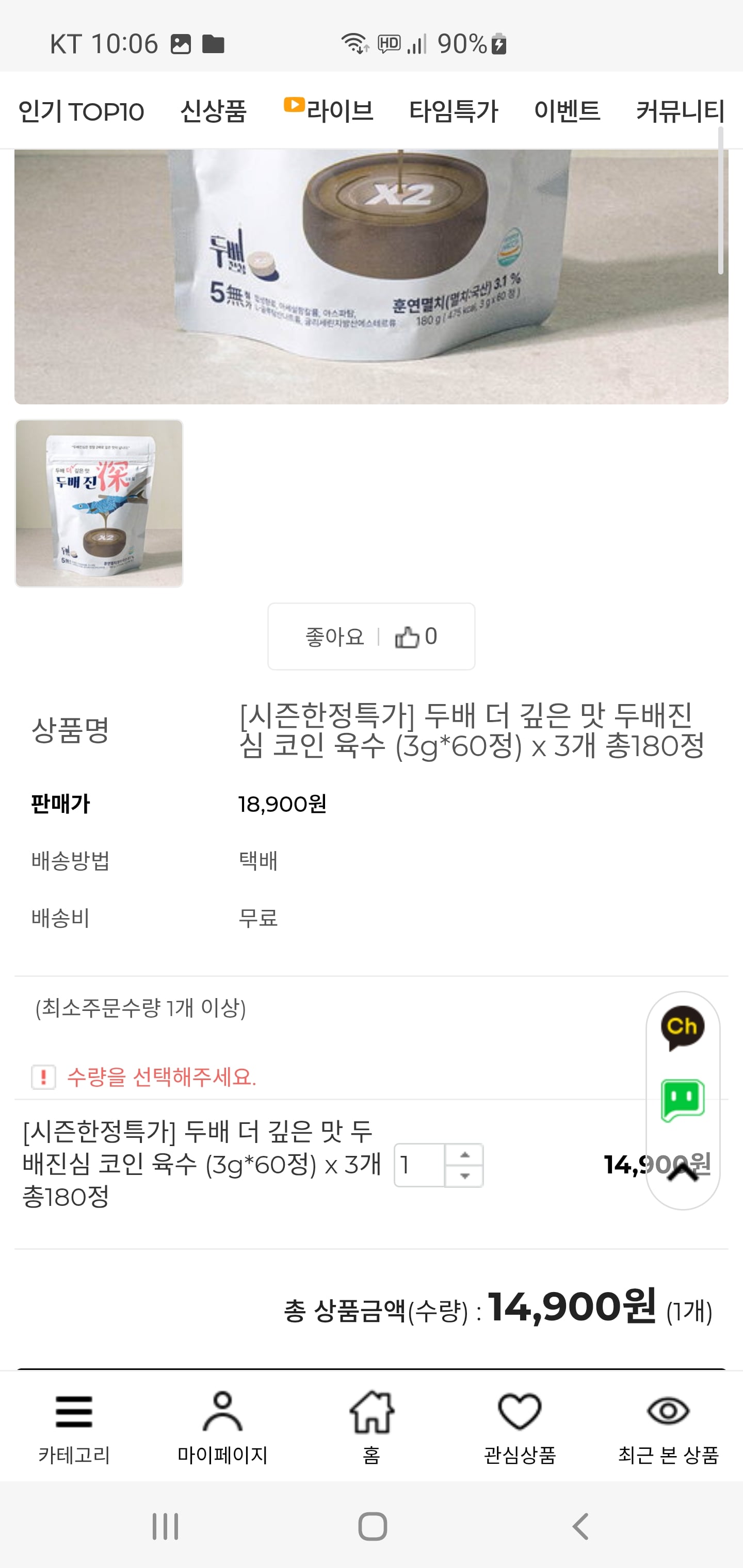Tap the system back button
Image resolution: width=743 pixels, height=1568 pixels.
point(580,1526)
